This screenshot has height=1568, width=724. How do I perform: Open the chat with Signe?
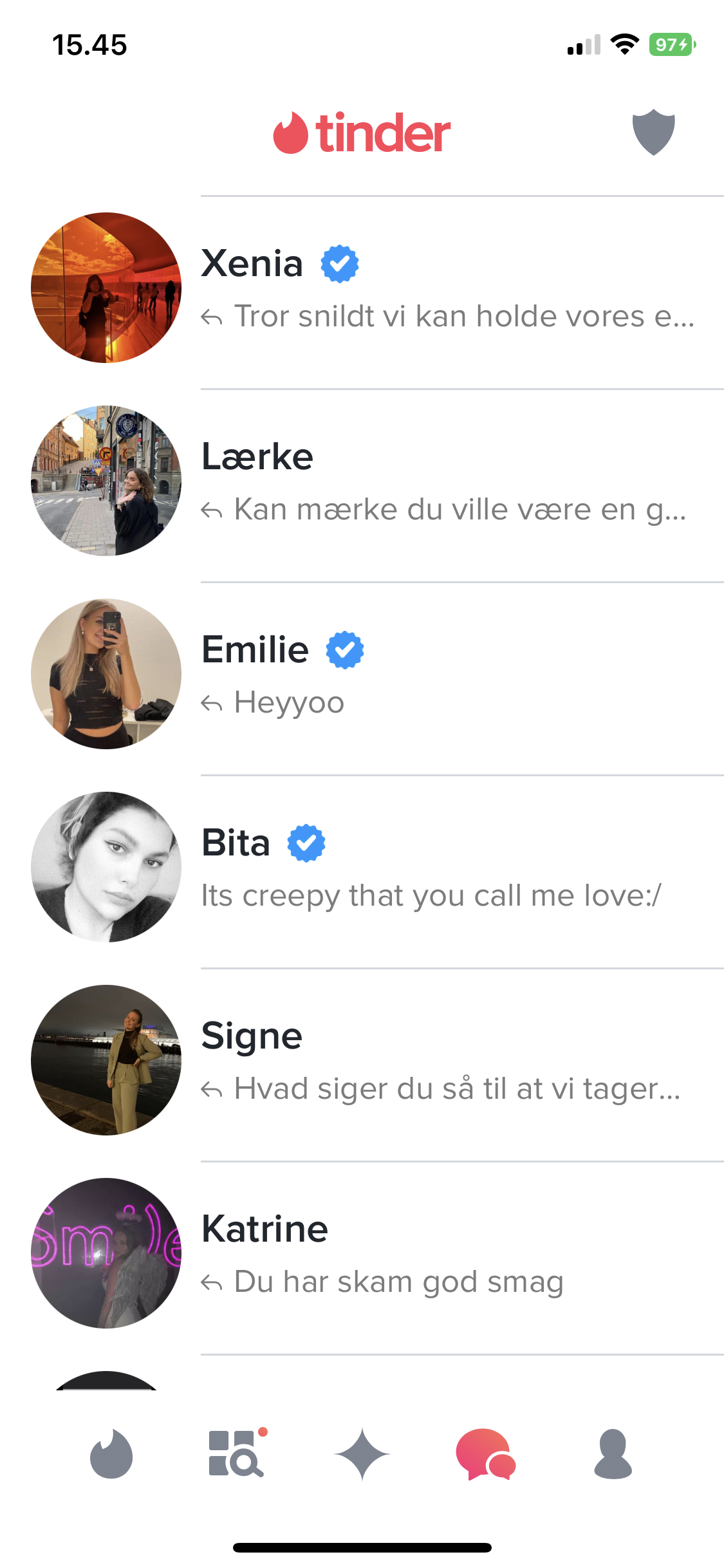(412, 1062)
